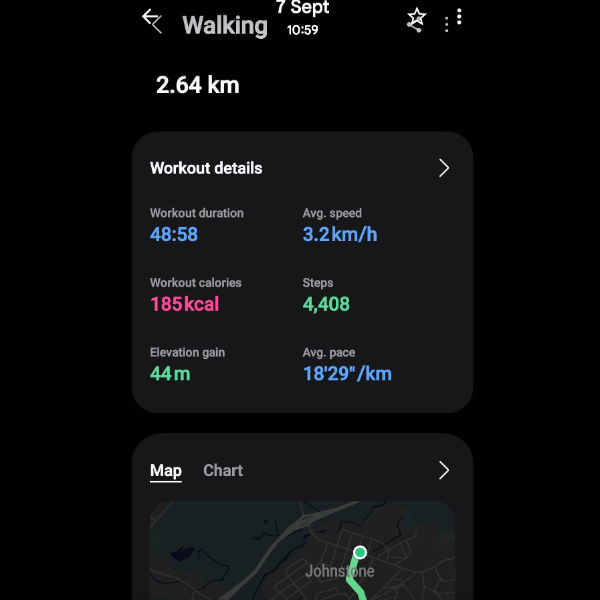Open the Johnstone route map preview
Screen dimensions: 600x600
pos(302,555)
